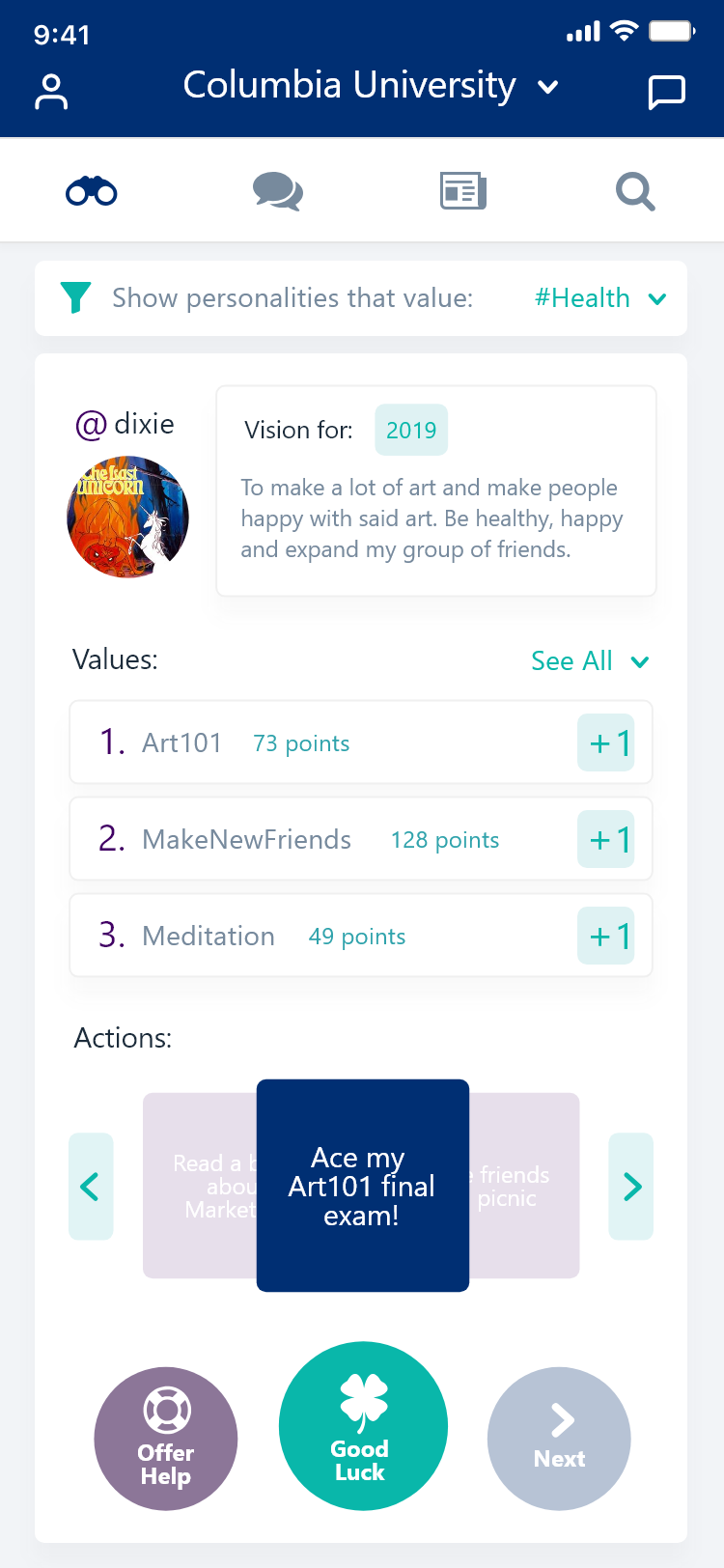
Task: Change the #Health value filter
Action: pos(600,298)
